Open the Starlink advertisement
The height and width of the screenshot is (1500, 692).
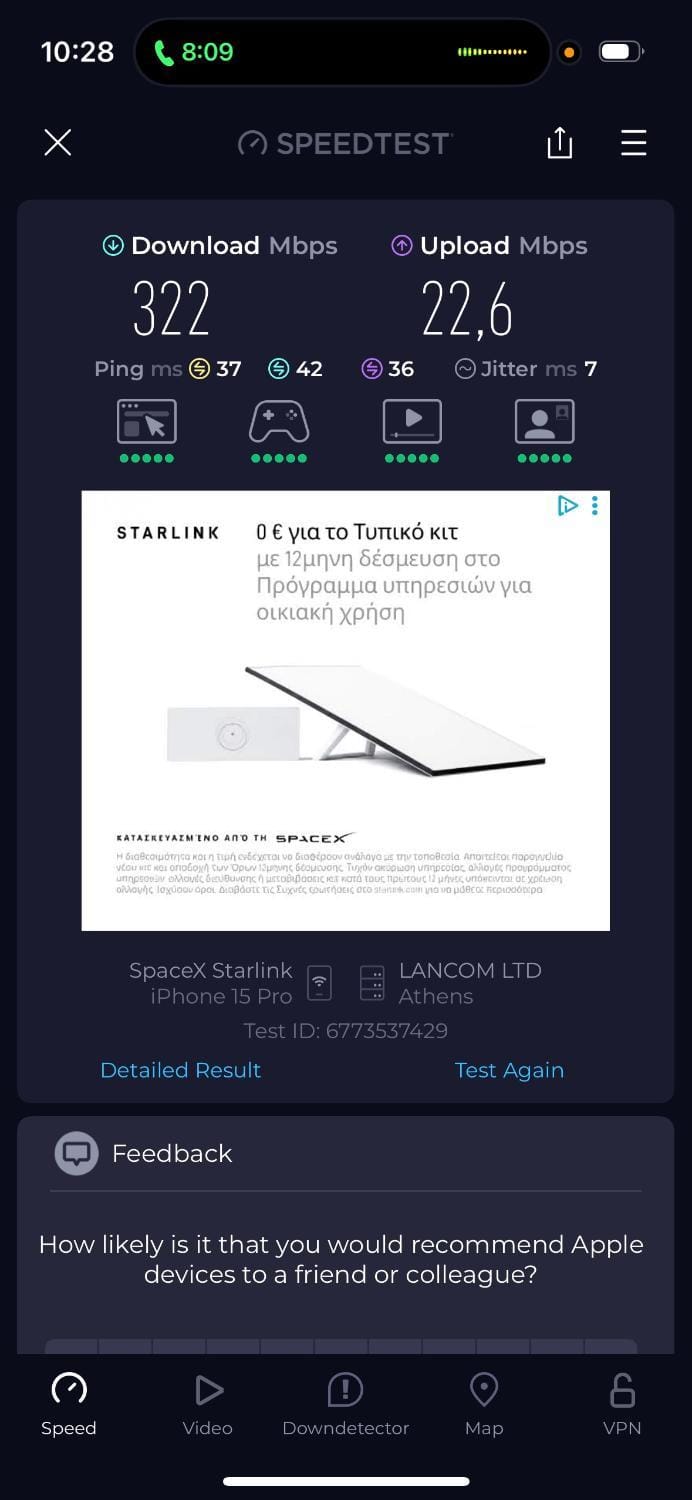coord(345,710)
